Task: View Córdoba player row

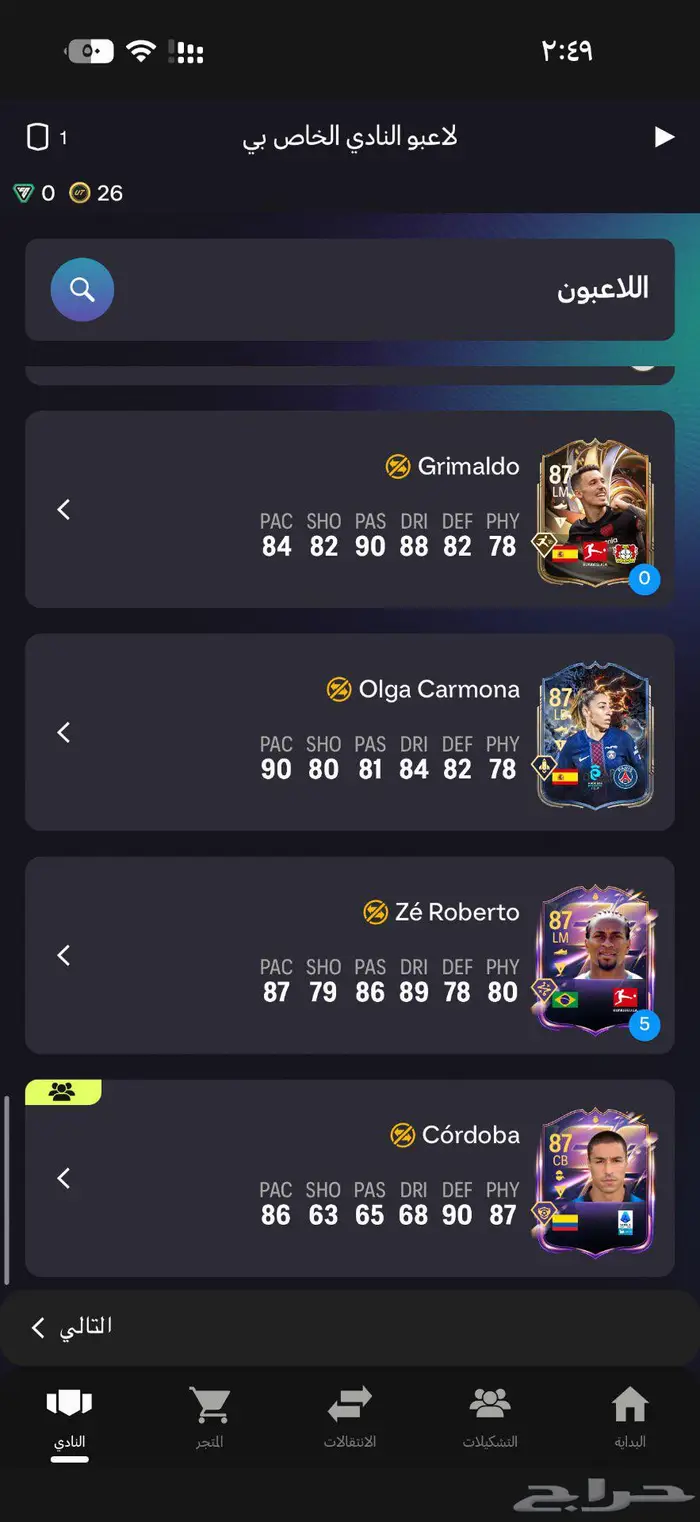Action: tap(350, 1178)
